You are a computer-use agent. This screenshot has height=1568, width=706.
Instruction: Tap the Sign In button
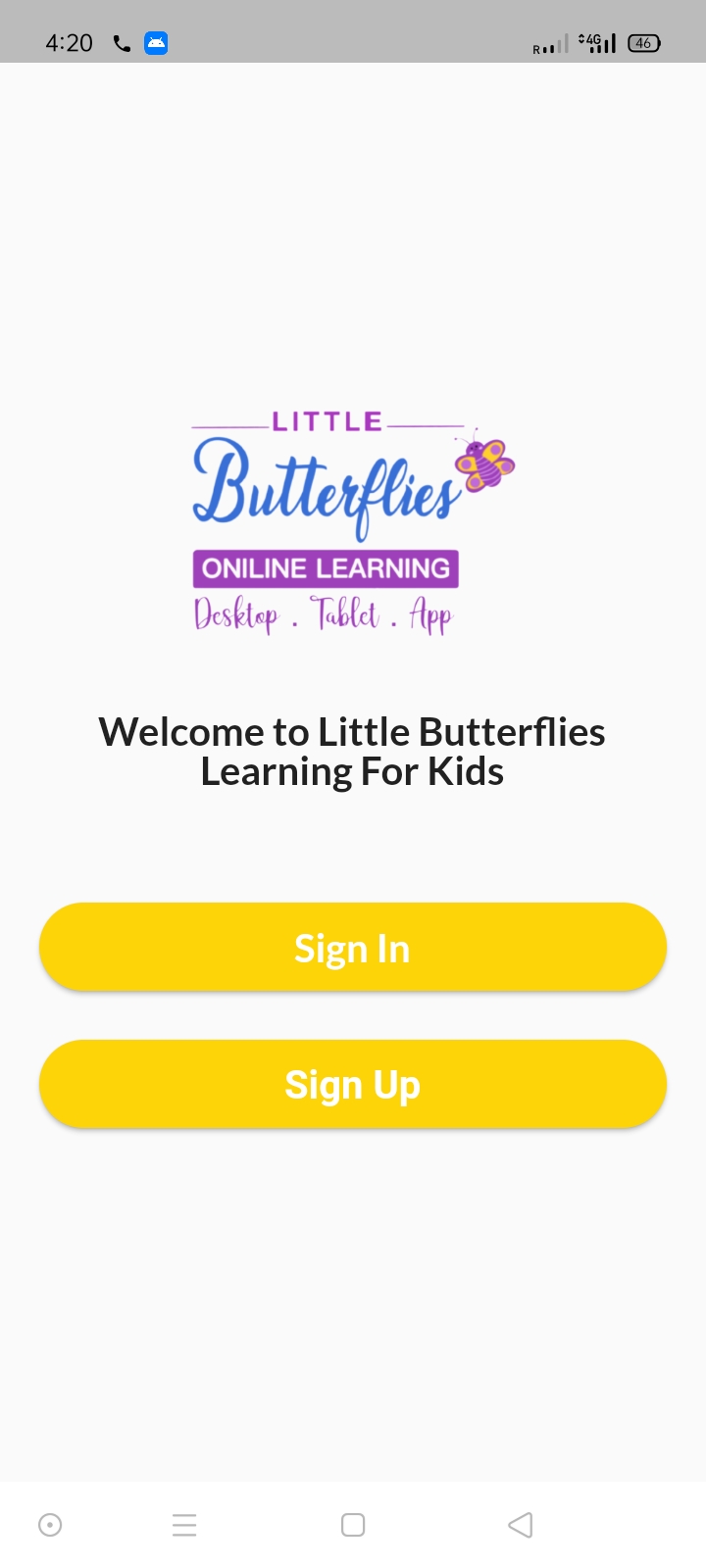[x=353, y=947]
